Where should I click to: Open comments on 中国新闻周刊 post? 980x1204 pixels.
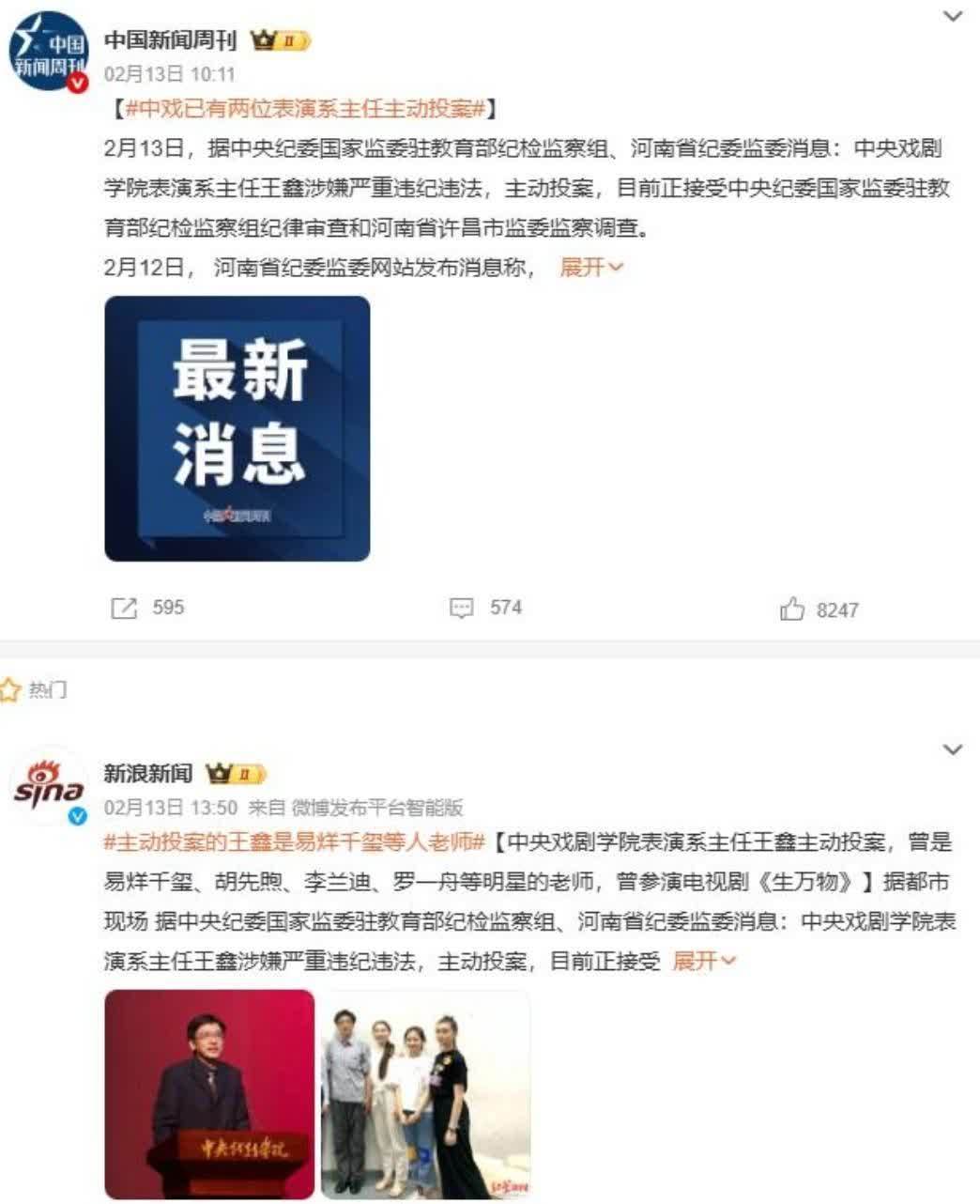(485, 608)
